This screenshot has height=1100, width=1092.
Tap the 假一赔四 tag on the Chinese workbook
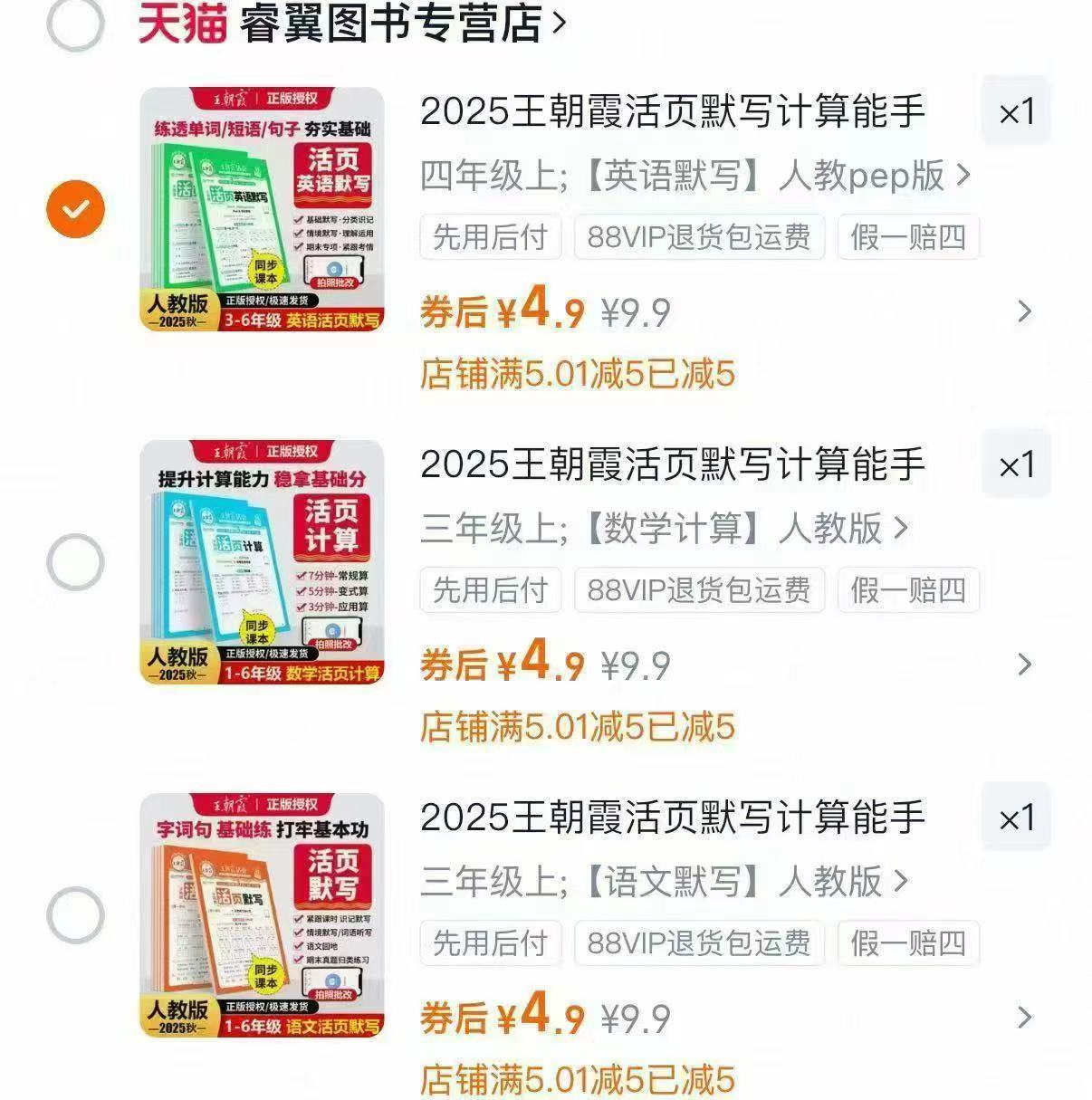[x=906, y=942]
